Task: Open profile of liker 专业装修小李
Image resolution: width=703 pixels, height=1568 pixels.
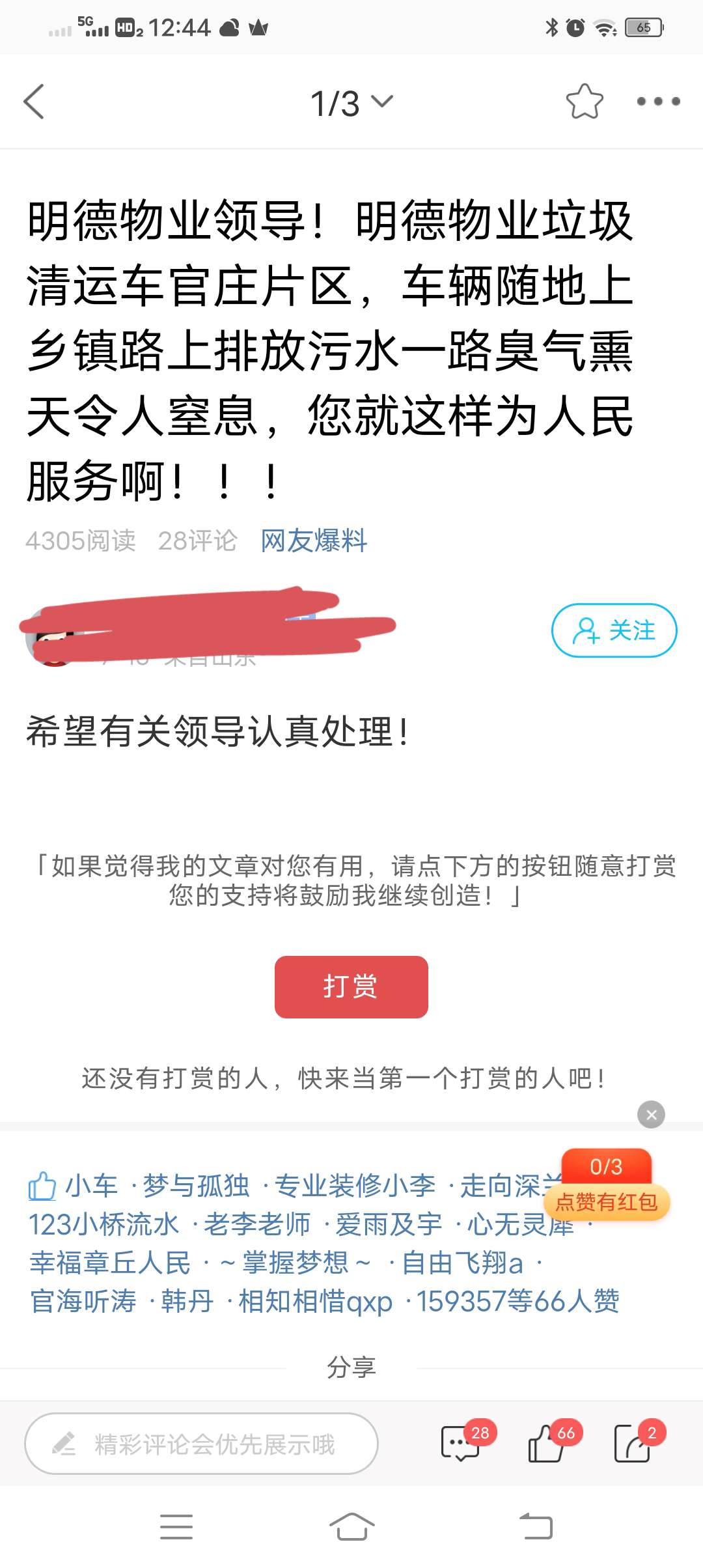Action: (x=355, y=1186)
